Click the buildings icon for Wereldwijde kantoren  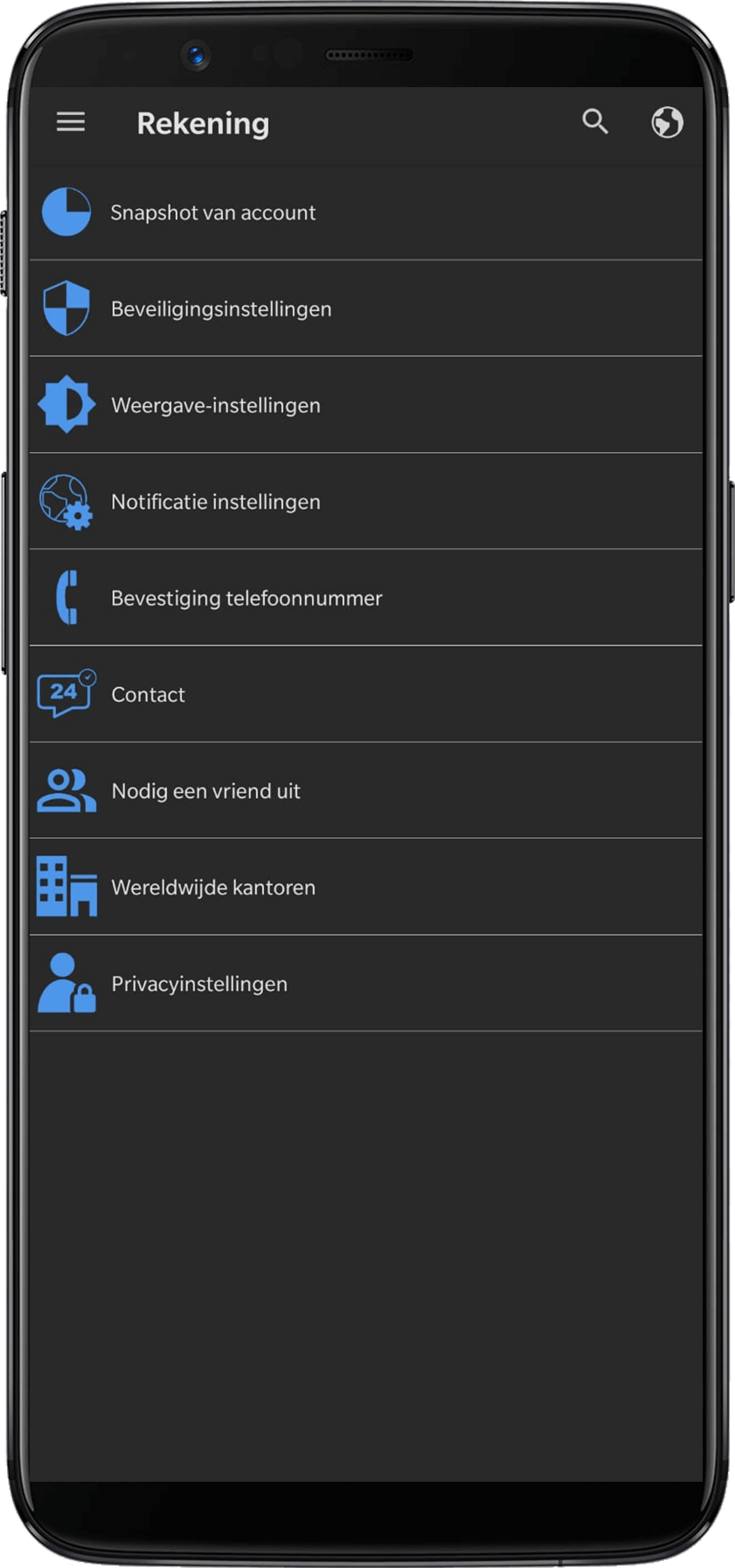[x=67, y=887]
